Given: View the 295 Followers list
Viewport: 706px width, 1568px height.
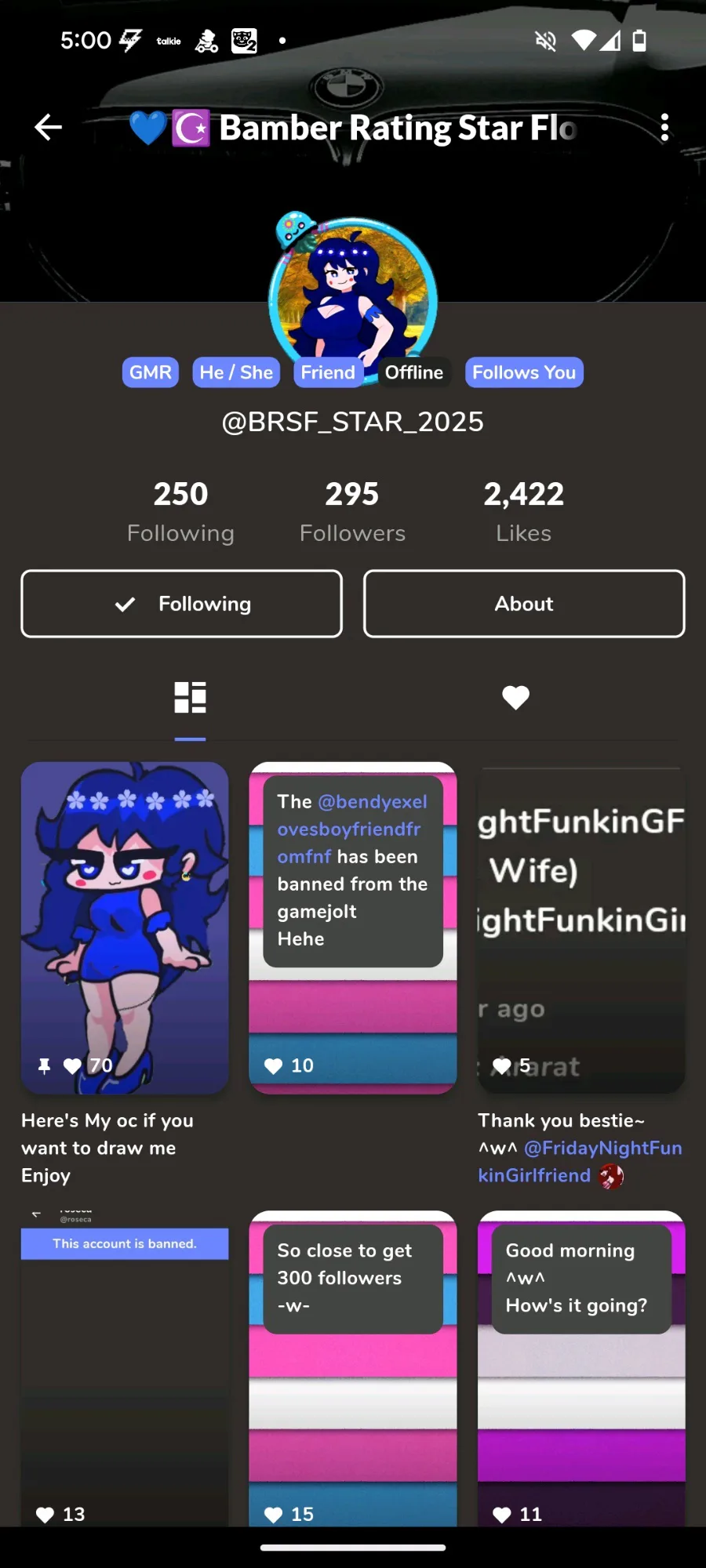Looking at the screenshot, I should coord(352,512).
